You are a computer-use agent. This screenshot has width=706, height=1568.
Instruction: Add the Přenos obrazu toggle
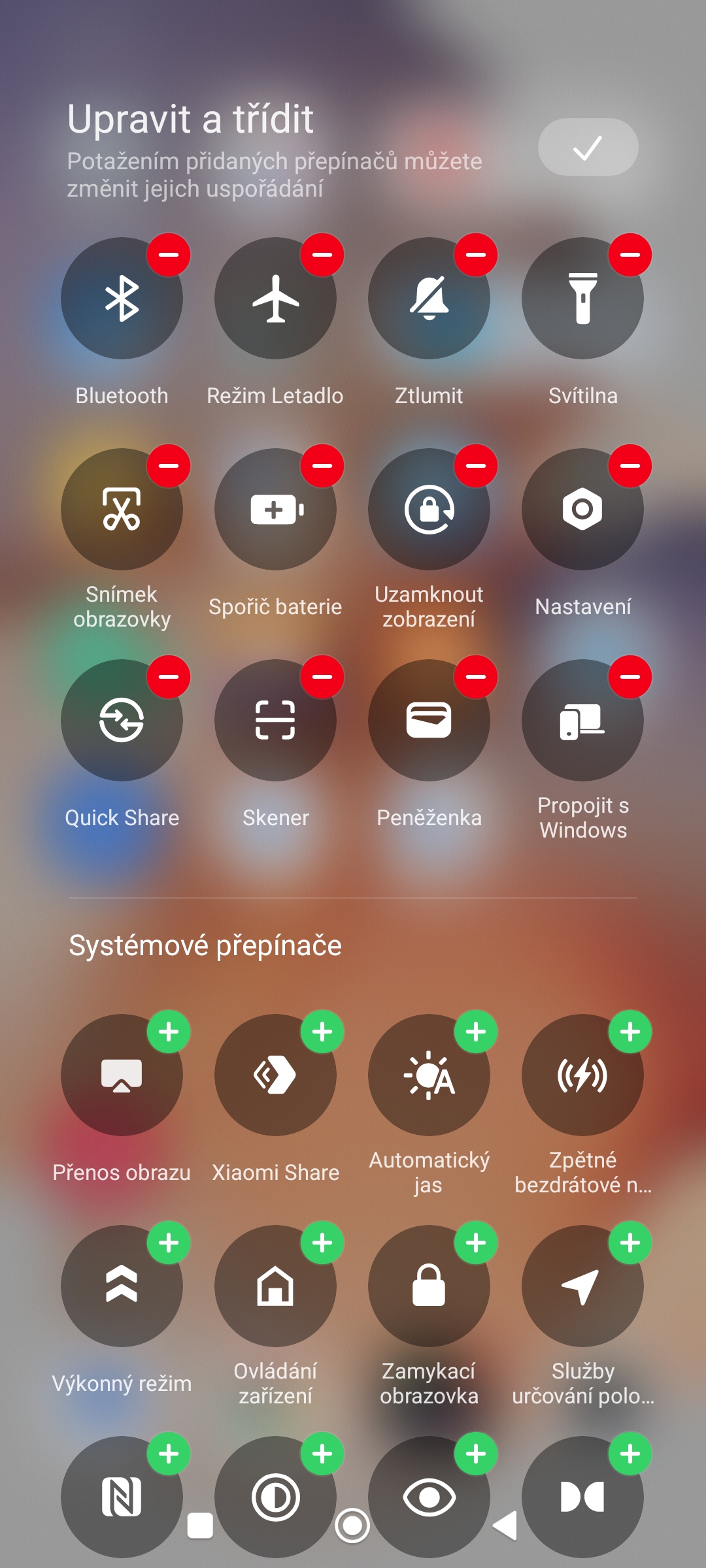pyautogui.click(x=169, y=1032)
